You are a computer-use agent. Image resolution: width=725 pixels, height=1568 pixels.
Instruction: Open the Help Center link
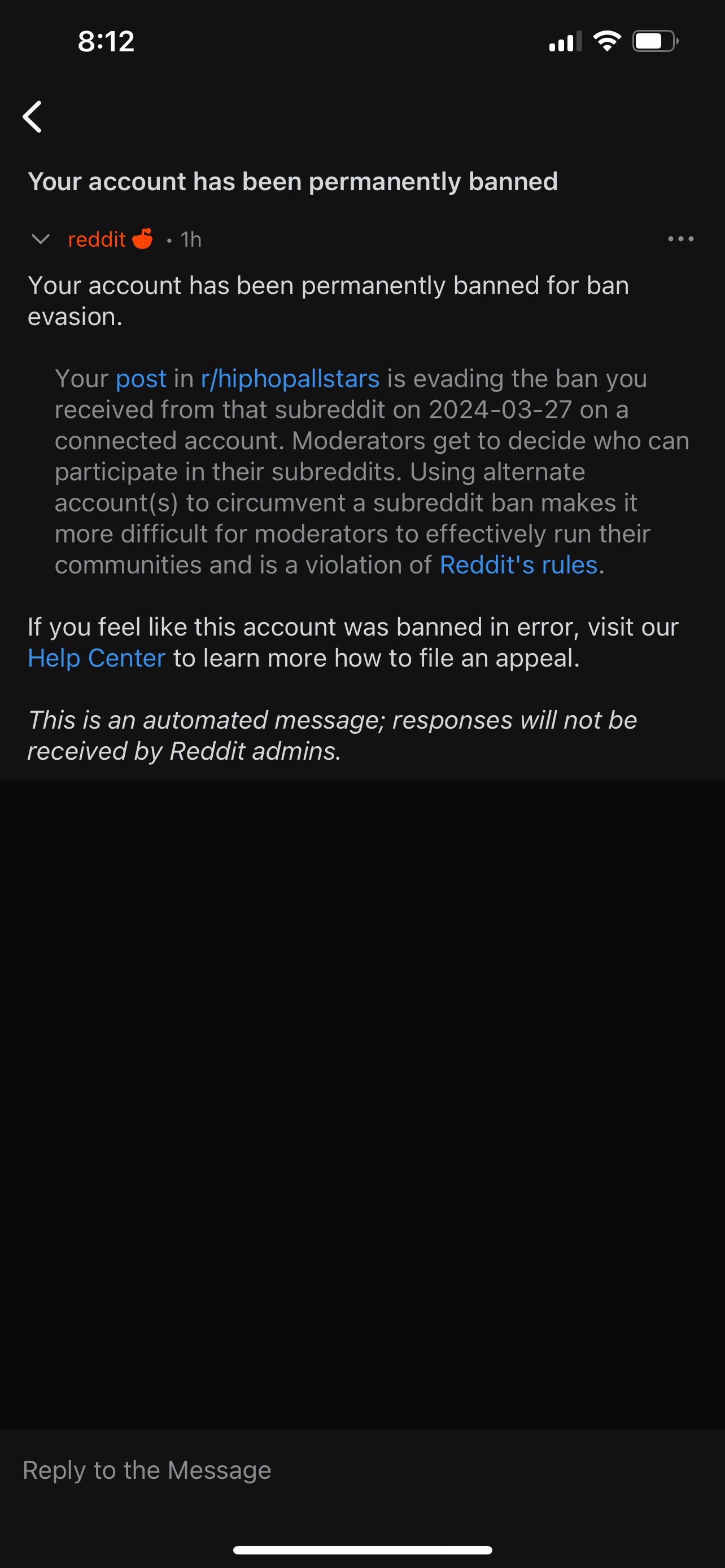click(96, 659)
